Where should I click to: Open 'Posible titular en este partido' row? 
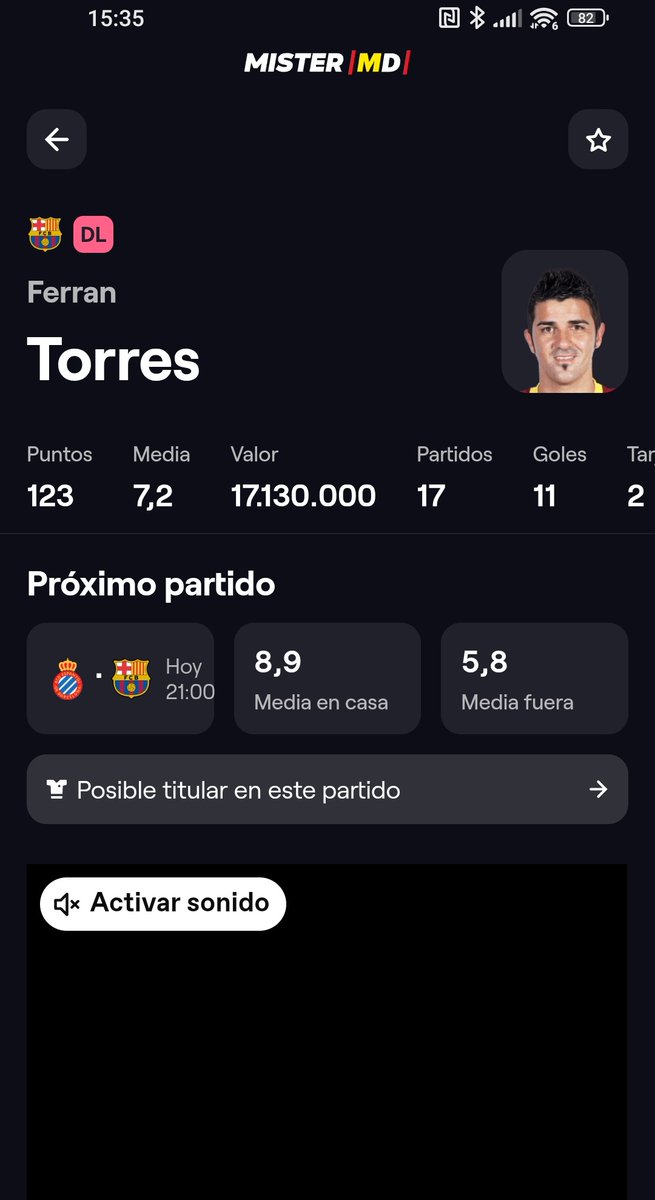(x=327, y=790)
